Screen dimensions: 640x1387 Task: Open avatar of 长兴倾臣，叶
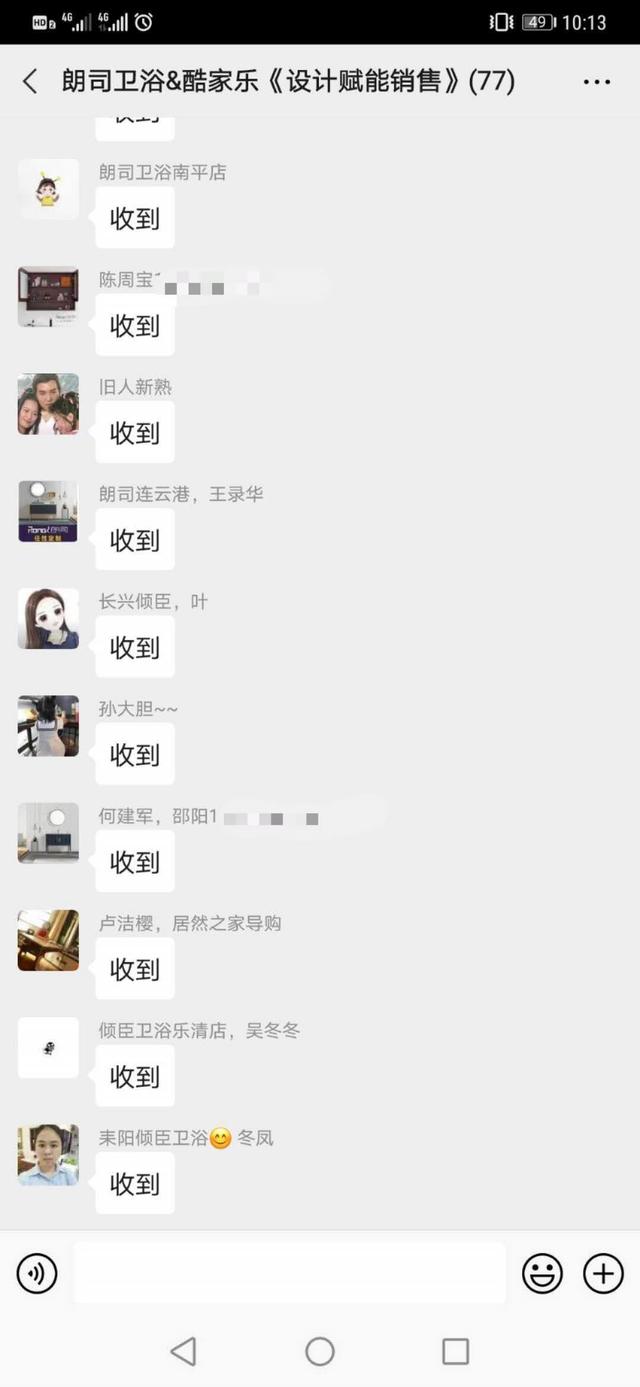[48, 619]
